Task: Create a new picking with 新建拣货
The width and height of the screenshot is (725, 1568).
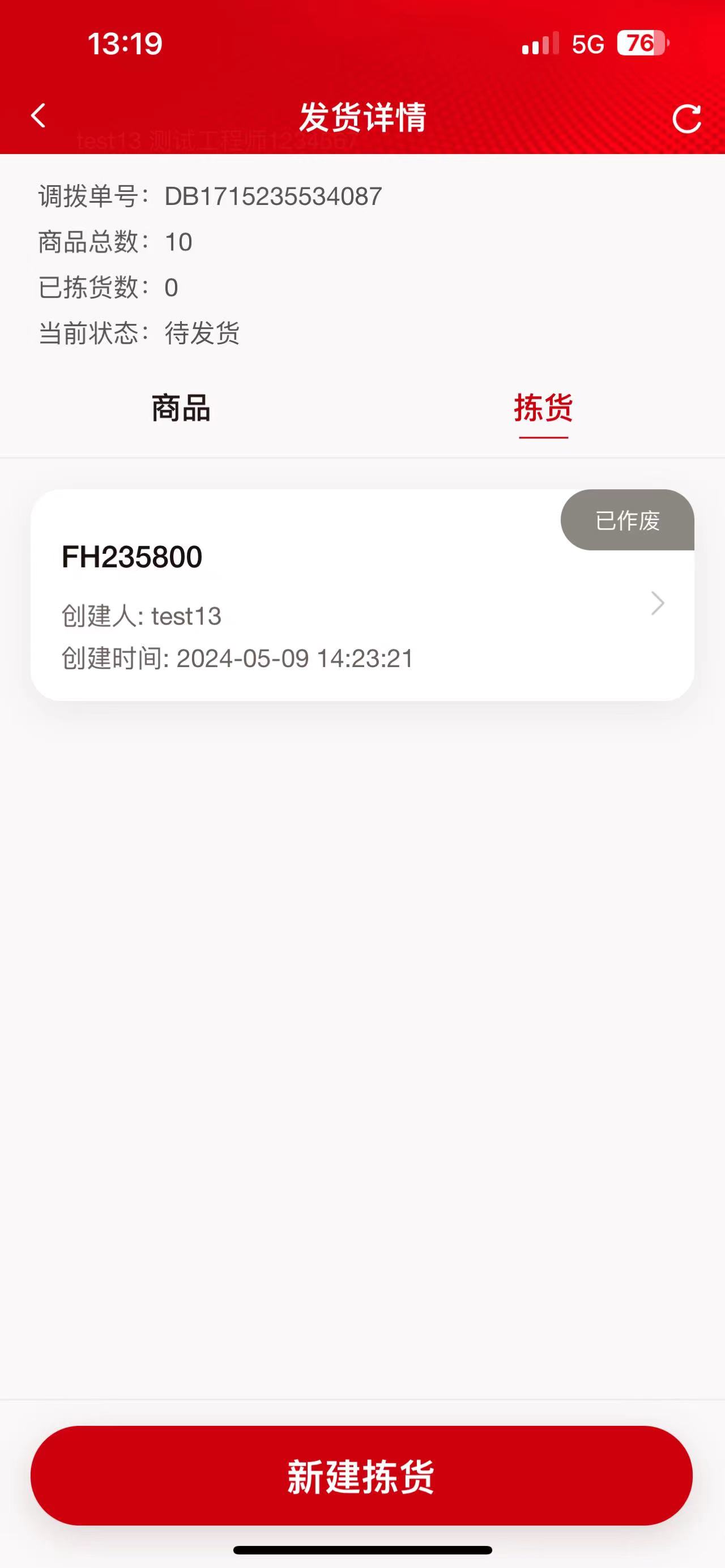Action: coord(361,1476)
